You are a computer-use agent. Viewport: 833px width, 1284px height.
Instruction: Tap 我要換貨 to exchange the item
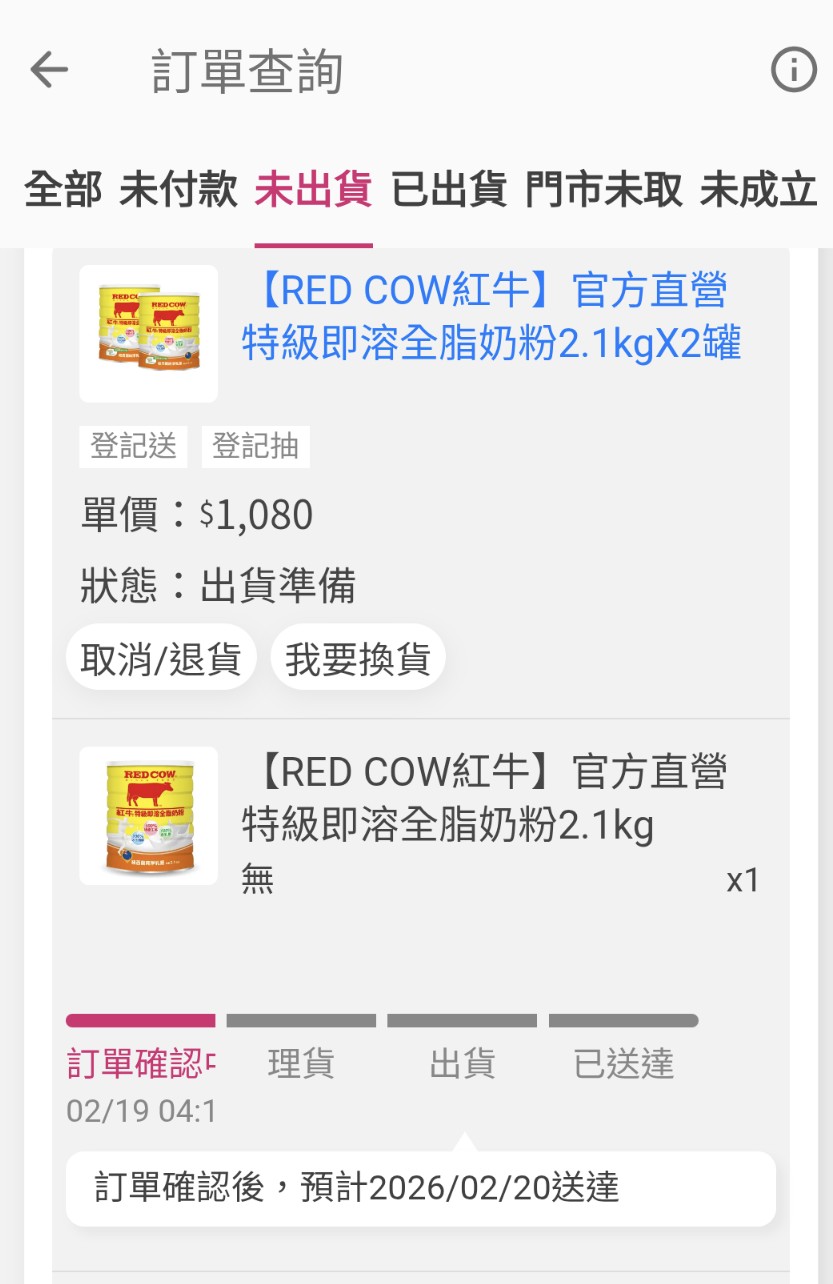point(357,658)
